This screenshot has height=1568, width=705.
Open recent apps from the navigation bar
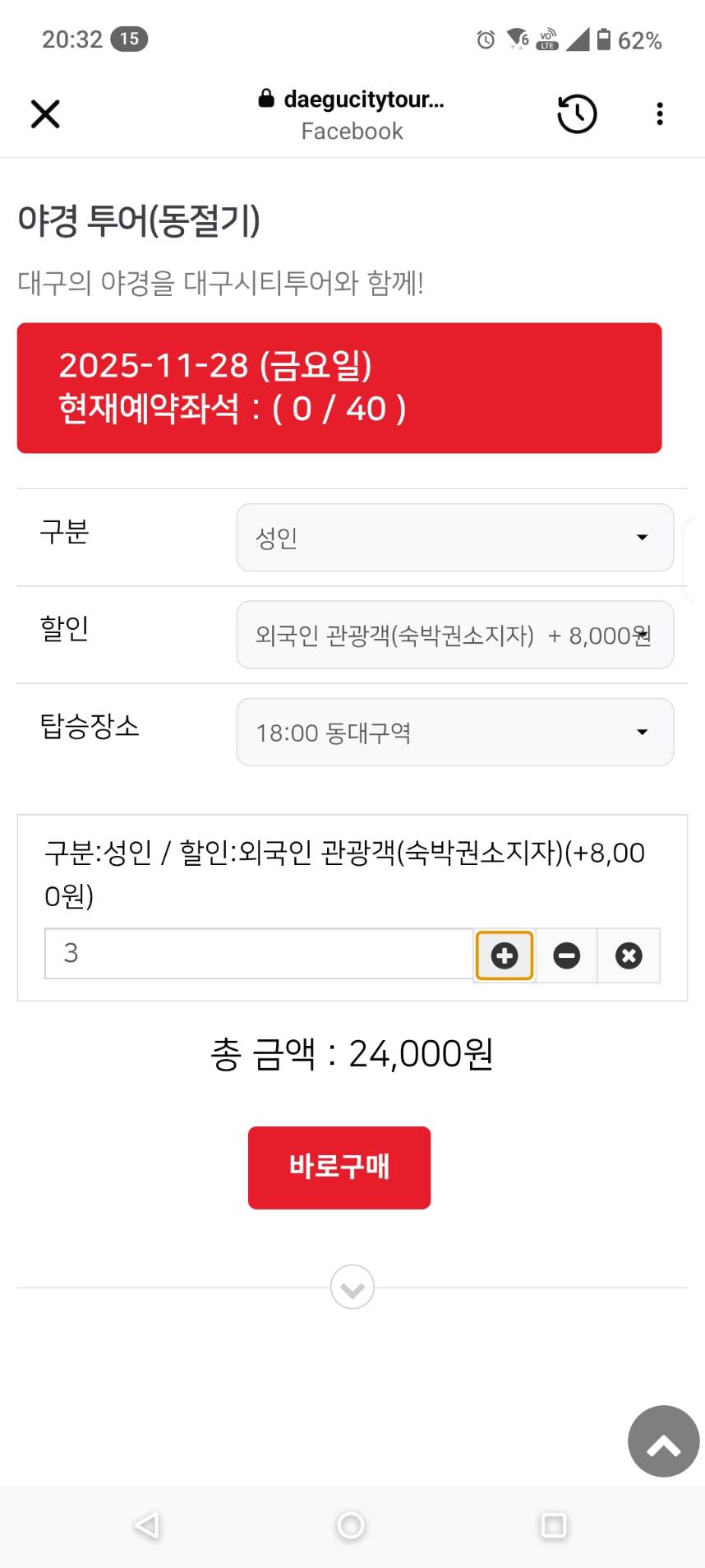pyautogui.click(x=554, y=1526)
